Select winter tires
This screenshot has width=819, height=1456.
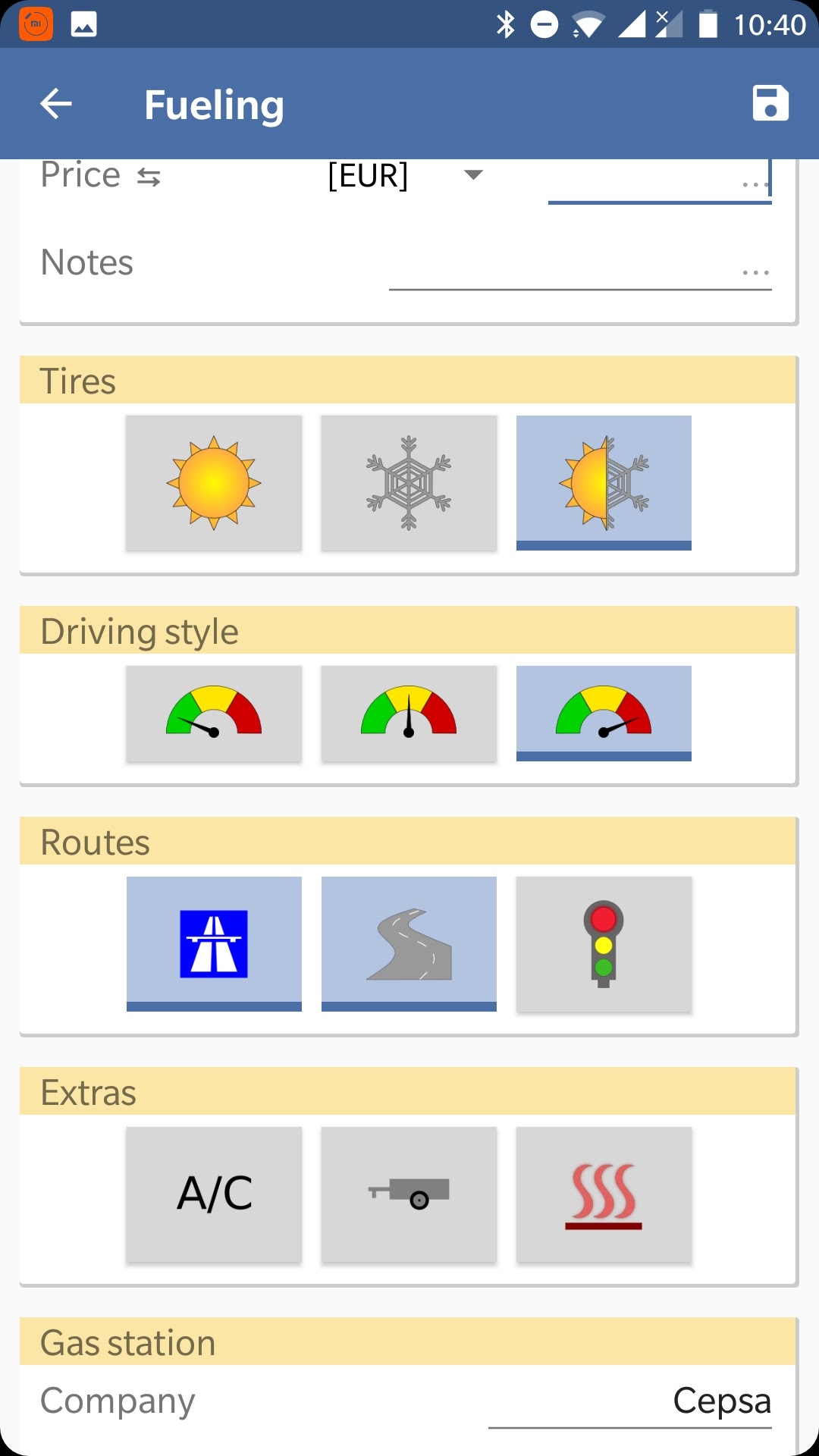tap(409, 483)
